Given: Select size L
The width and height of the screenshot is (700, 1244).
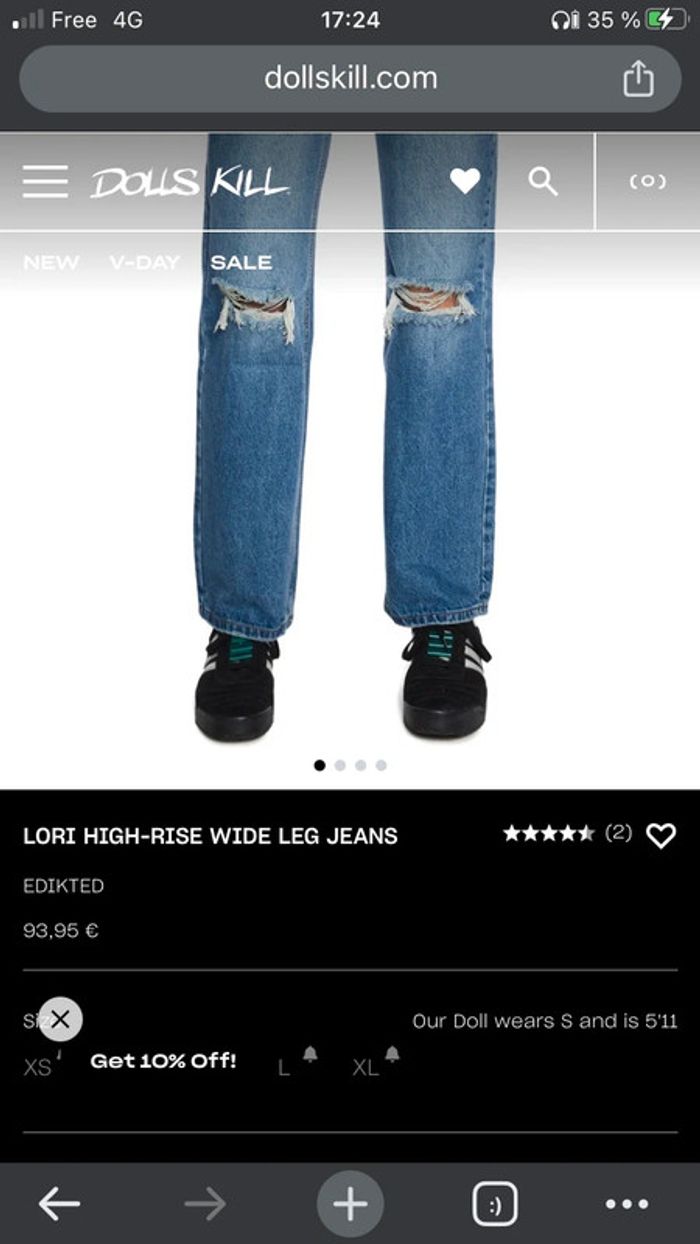Looking at the screenshot, I should pyautogui.click(x=284, y=1067).
